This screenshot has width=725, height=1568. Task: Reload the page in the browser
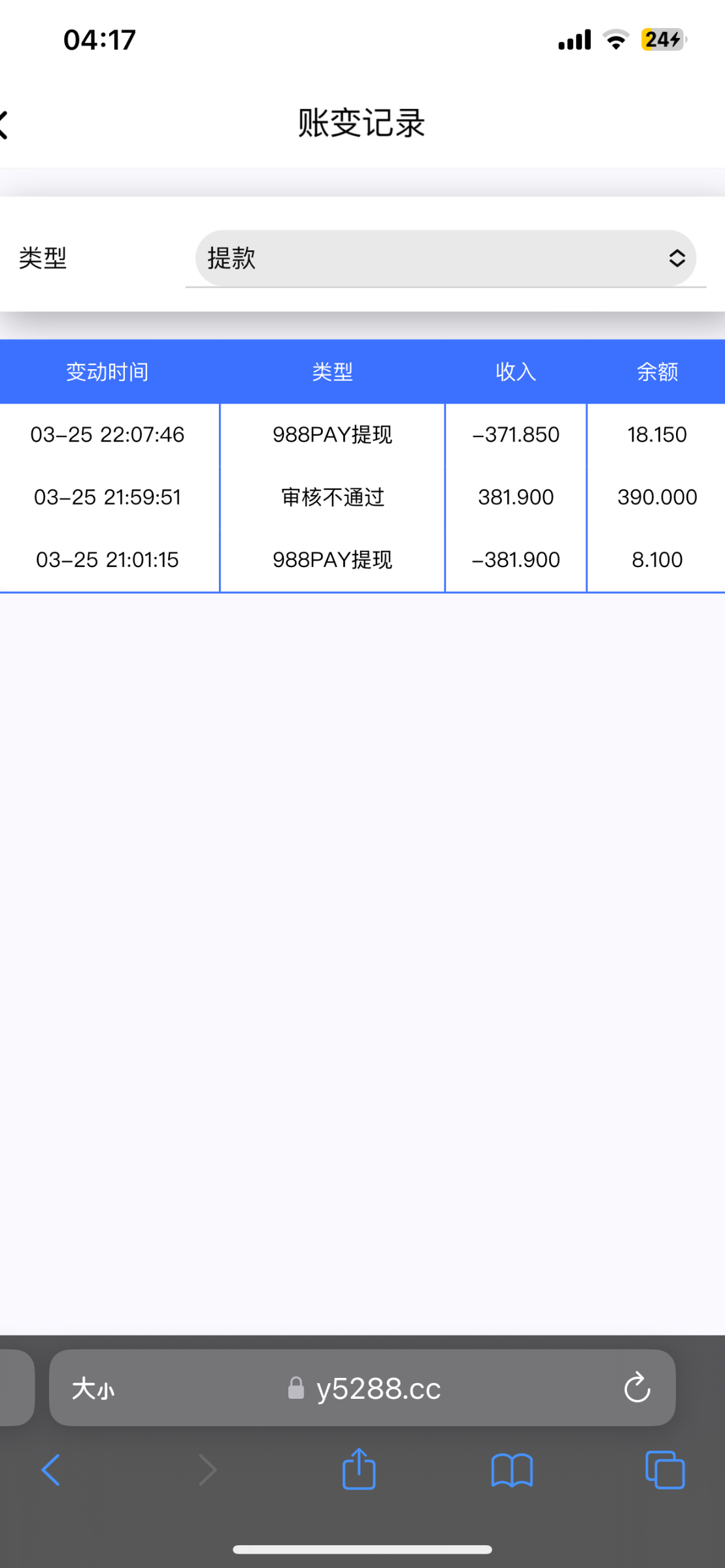point(637,1388)
